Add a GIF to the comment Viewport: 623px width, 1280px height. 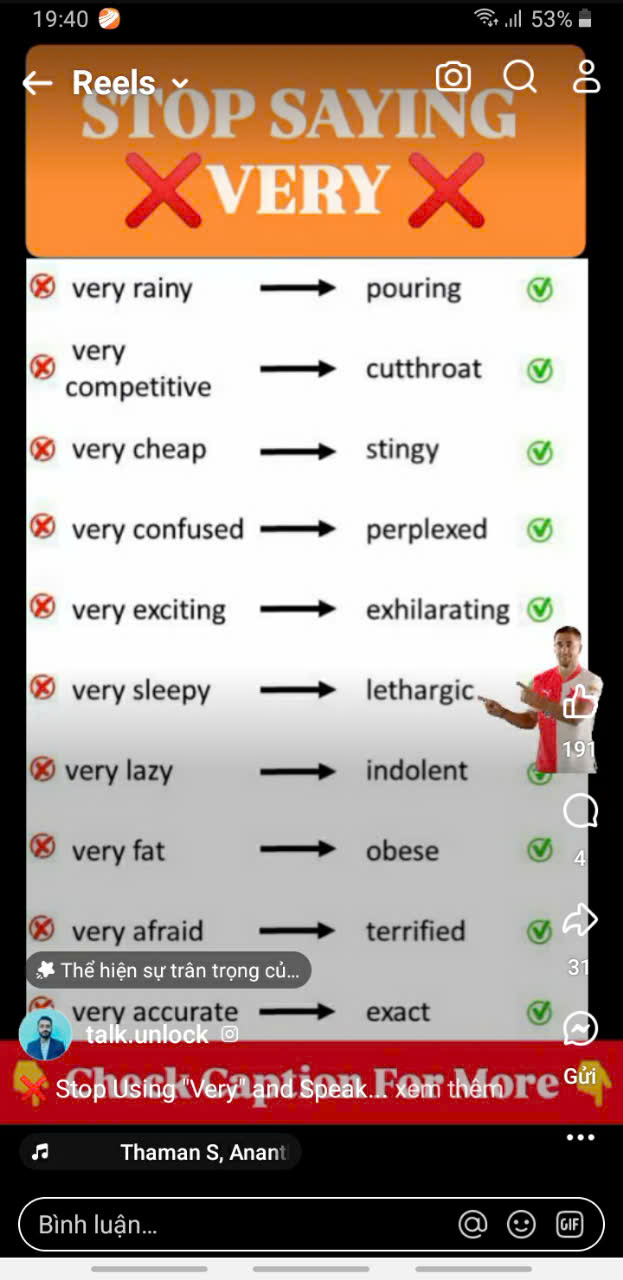[x=570, y=1224]
